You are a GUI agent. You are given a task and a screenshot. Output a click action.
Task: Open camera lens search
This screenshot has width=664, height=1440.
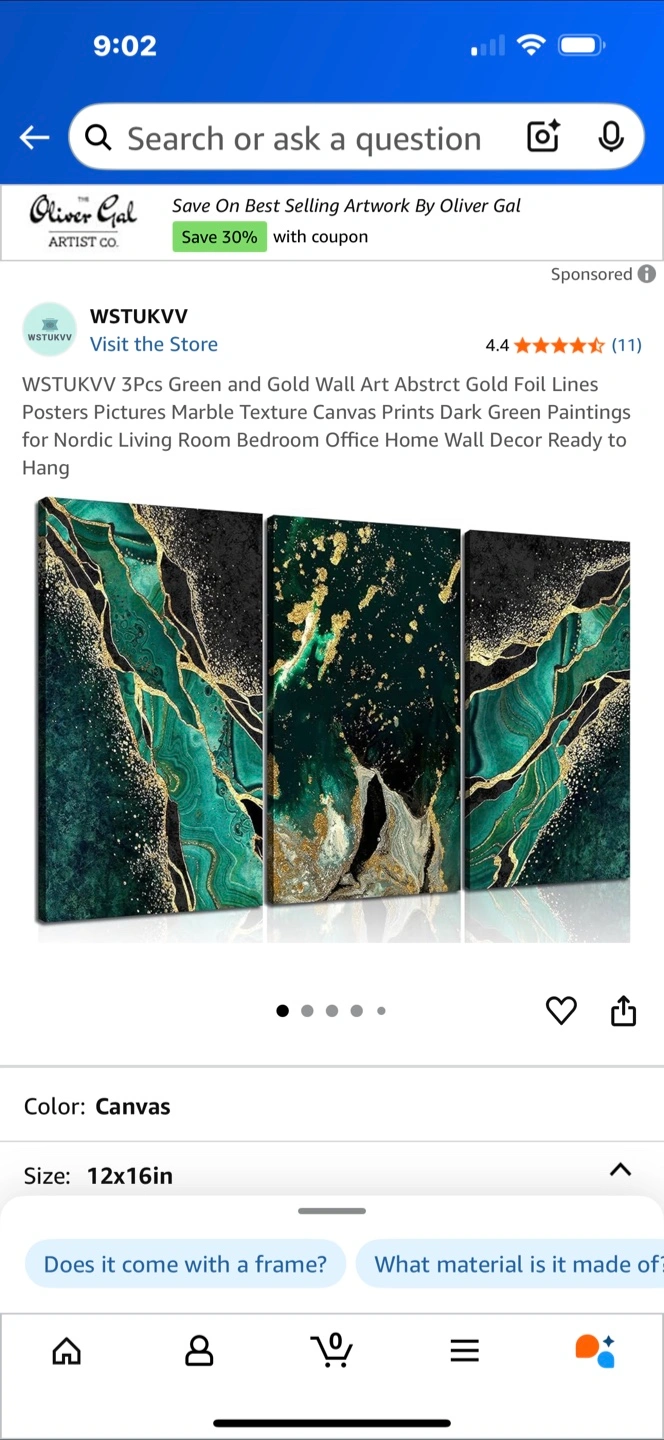point(543,137)
